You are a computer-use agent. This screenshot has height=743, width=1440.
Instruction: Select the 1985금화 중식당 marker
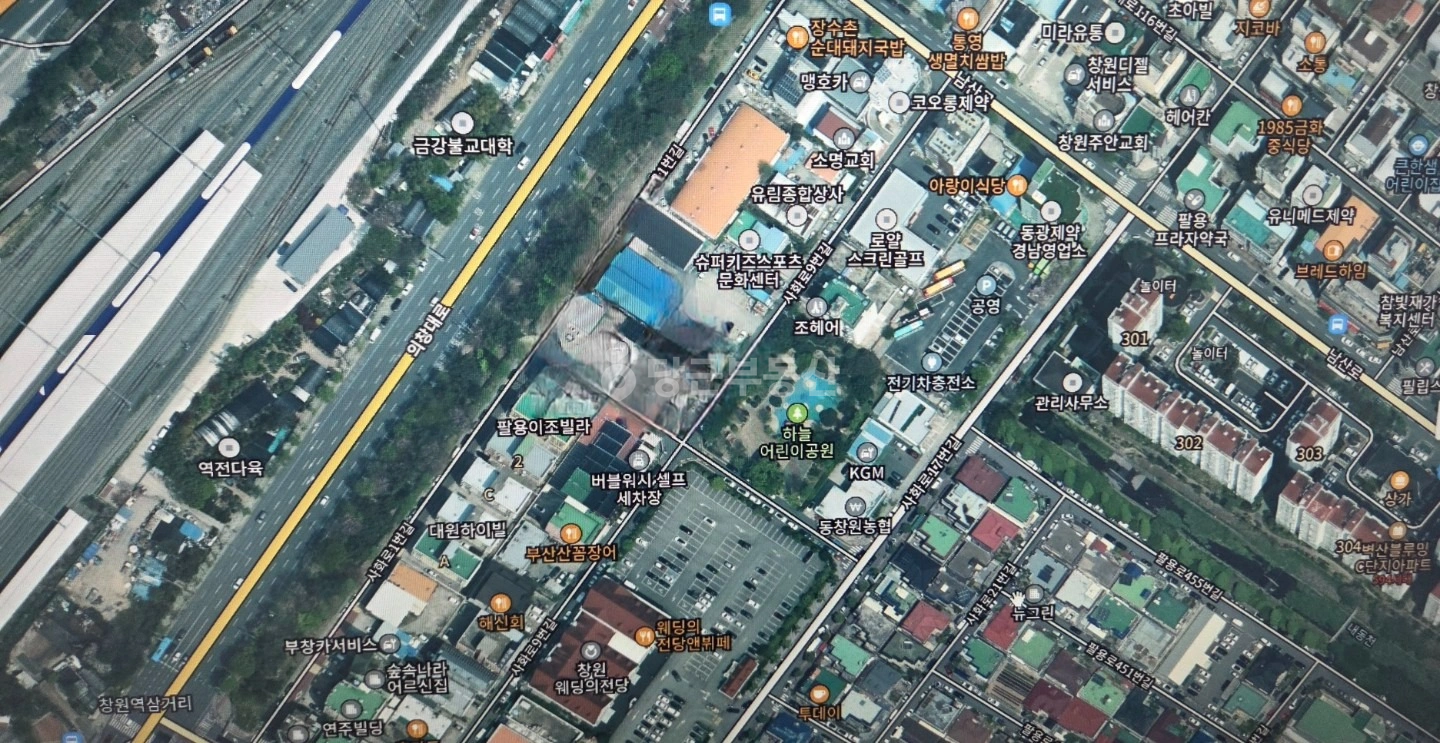point(1291,104)
